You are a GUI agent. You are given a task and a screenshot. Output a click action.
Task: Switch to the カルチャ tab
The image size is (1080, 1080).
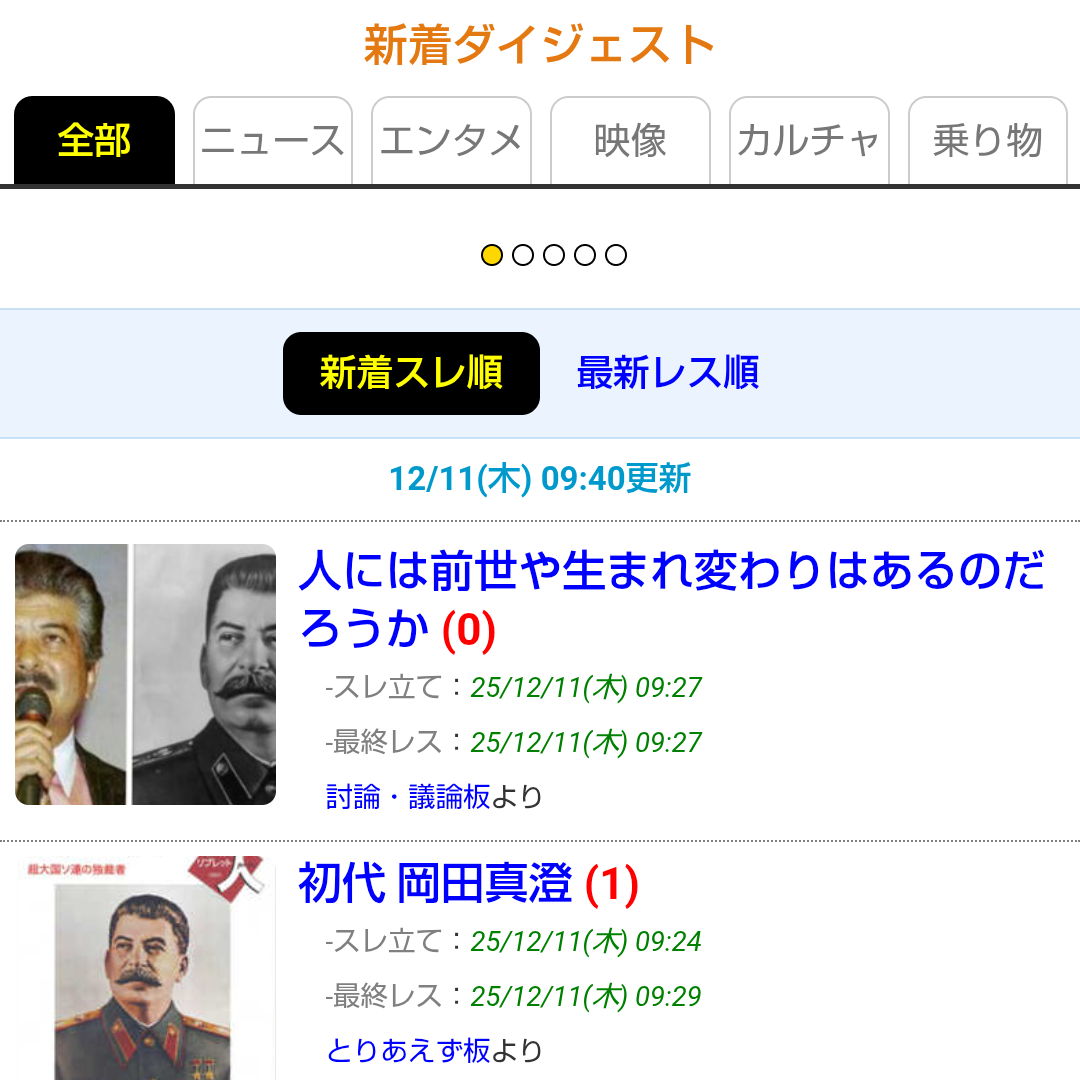808,141
